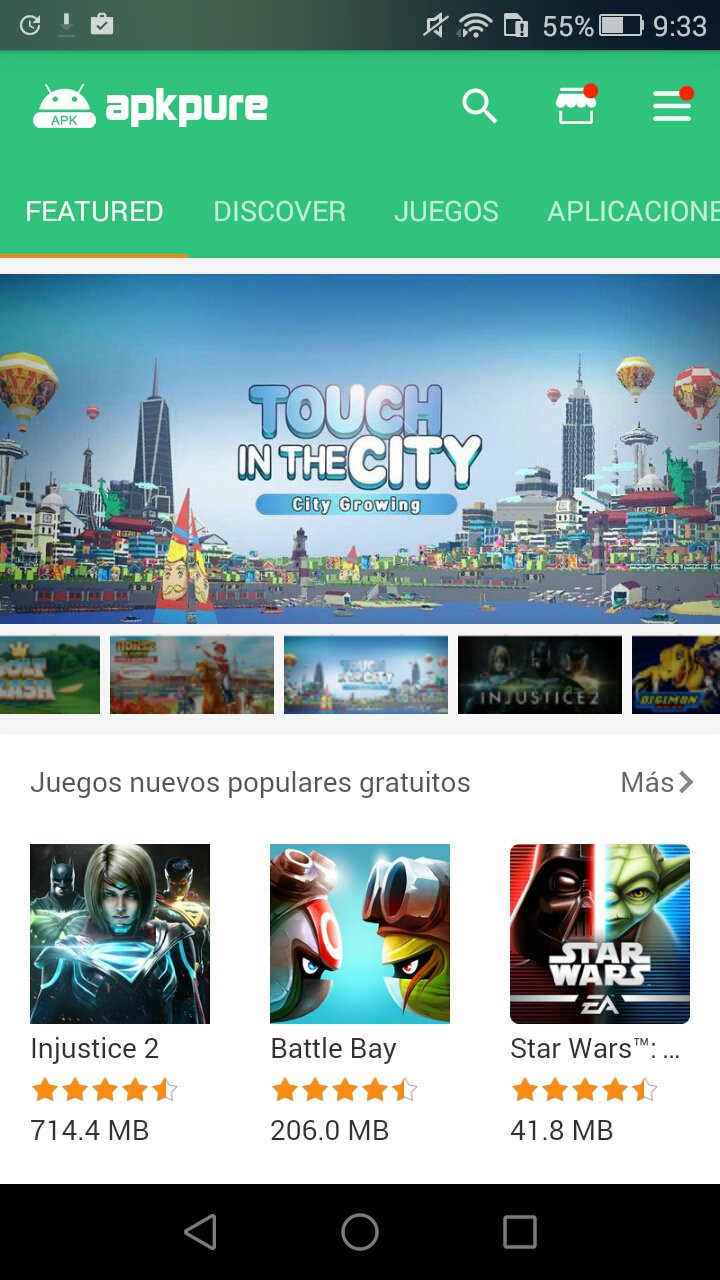Open the search icon
The height and width of the screenshot is (1280, 720).
click(479, 105)
